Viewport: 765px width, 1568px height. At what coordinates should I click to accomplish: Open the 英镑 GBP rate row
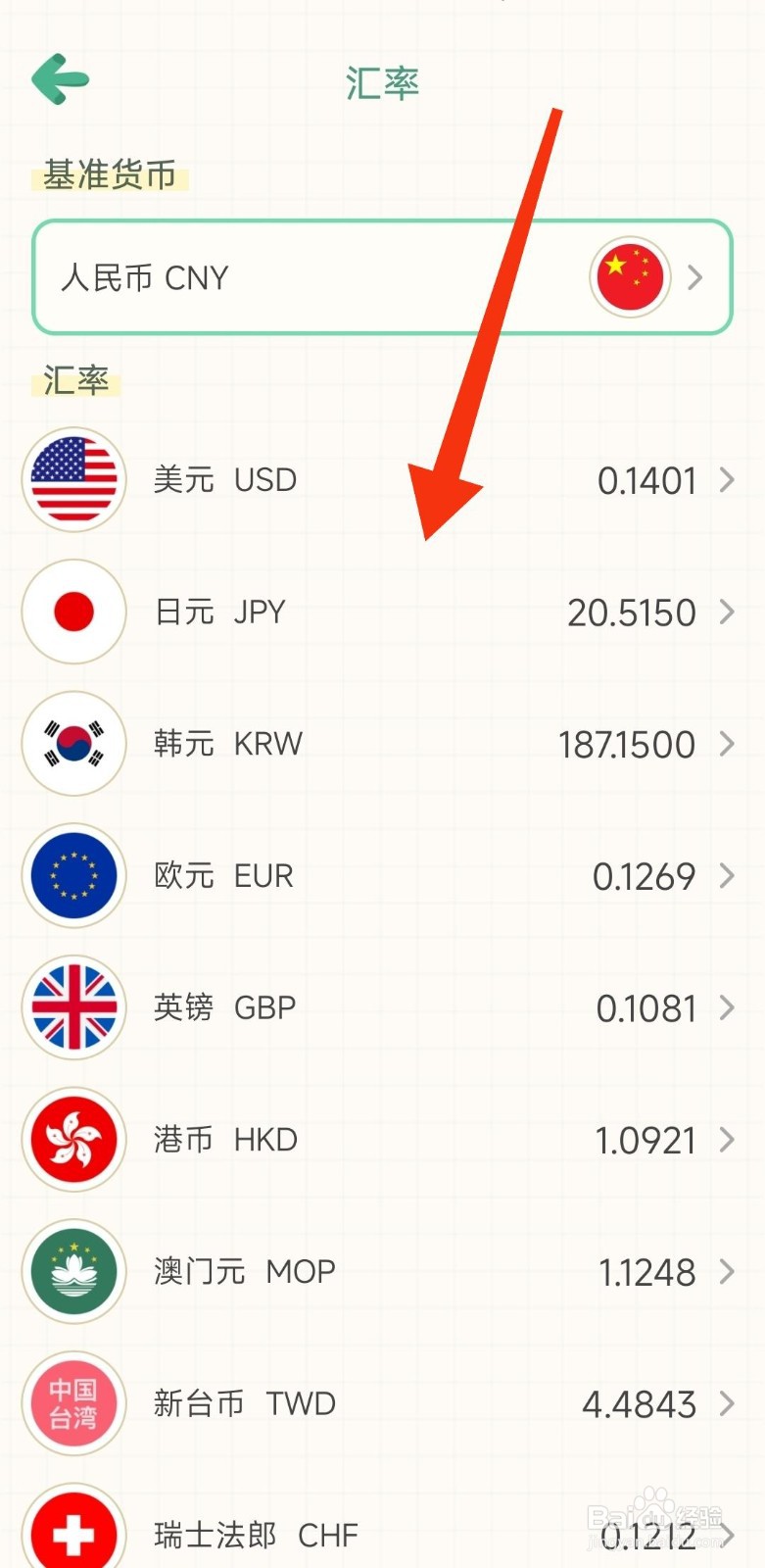point(382,1007)
